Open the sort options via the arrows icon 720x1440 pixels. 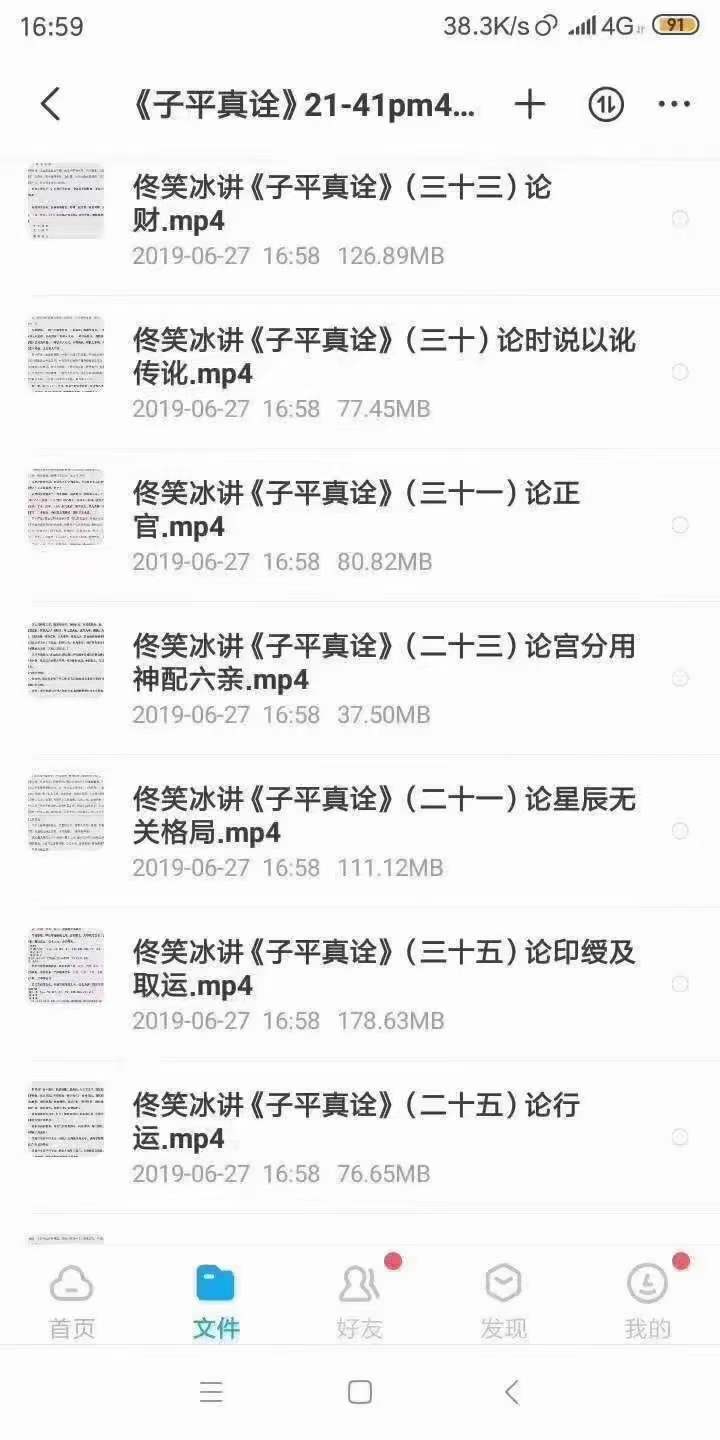point(604,103)
